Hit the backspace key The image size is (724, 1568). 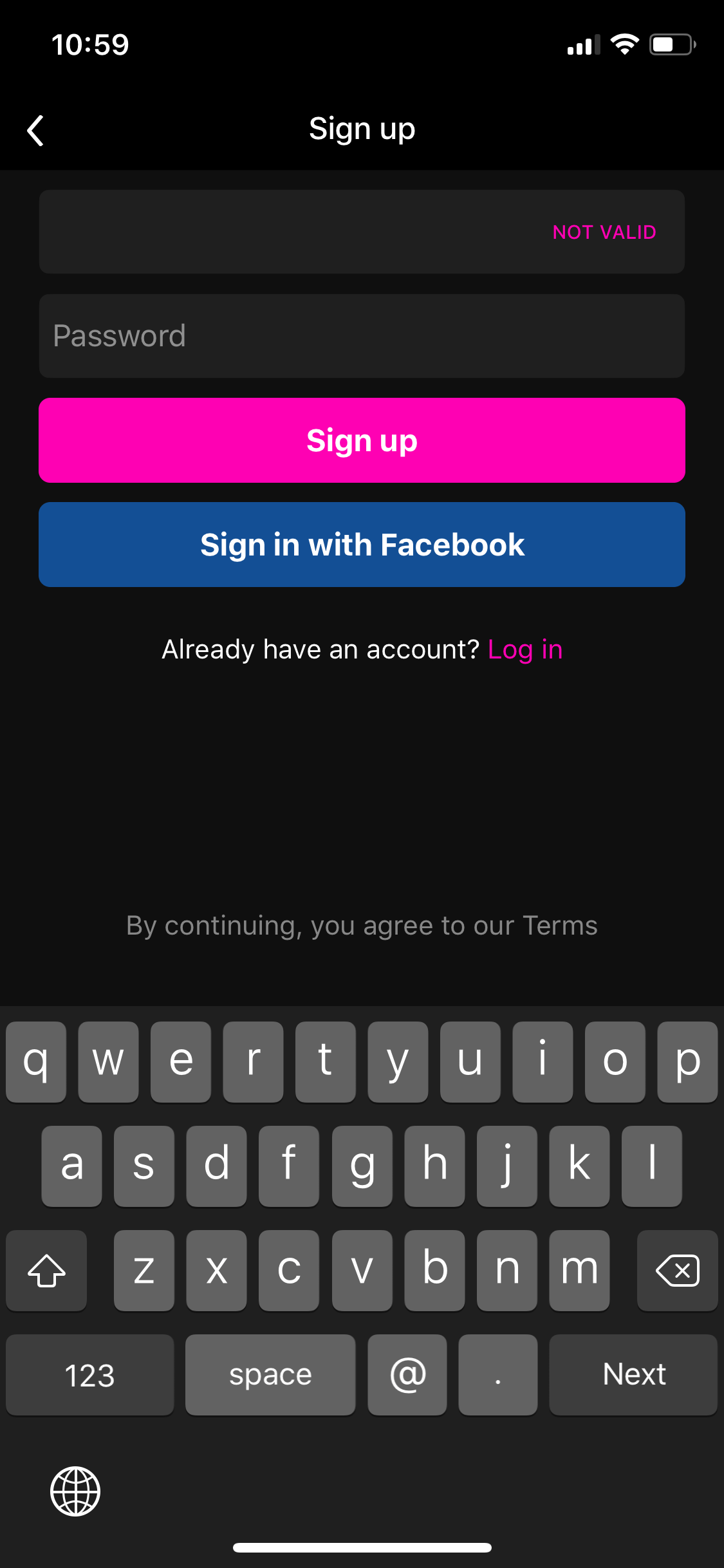pyautogui.click(x=677, y=1271)
